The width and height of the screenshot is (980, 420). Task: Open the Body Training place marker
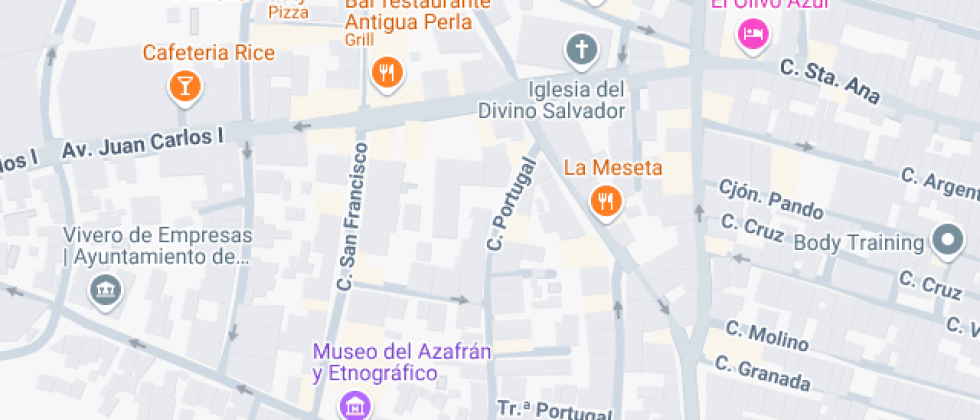tap(946, 242)
